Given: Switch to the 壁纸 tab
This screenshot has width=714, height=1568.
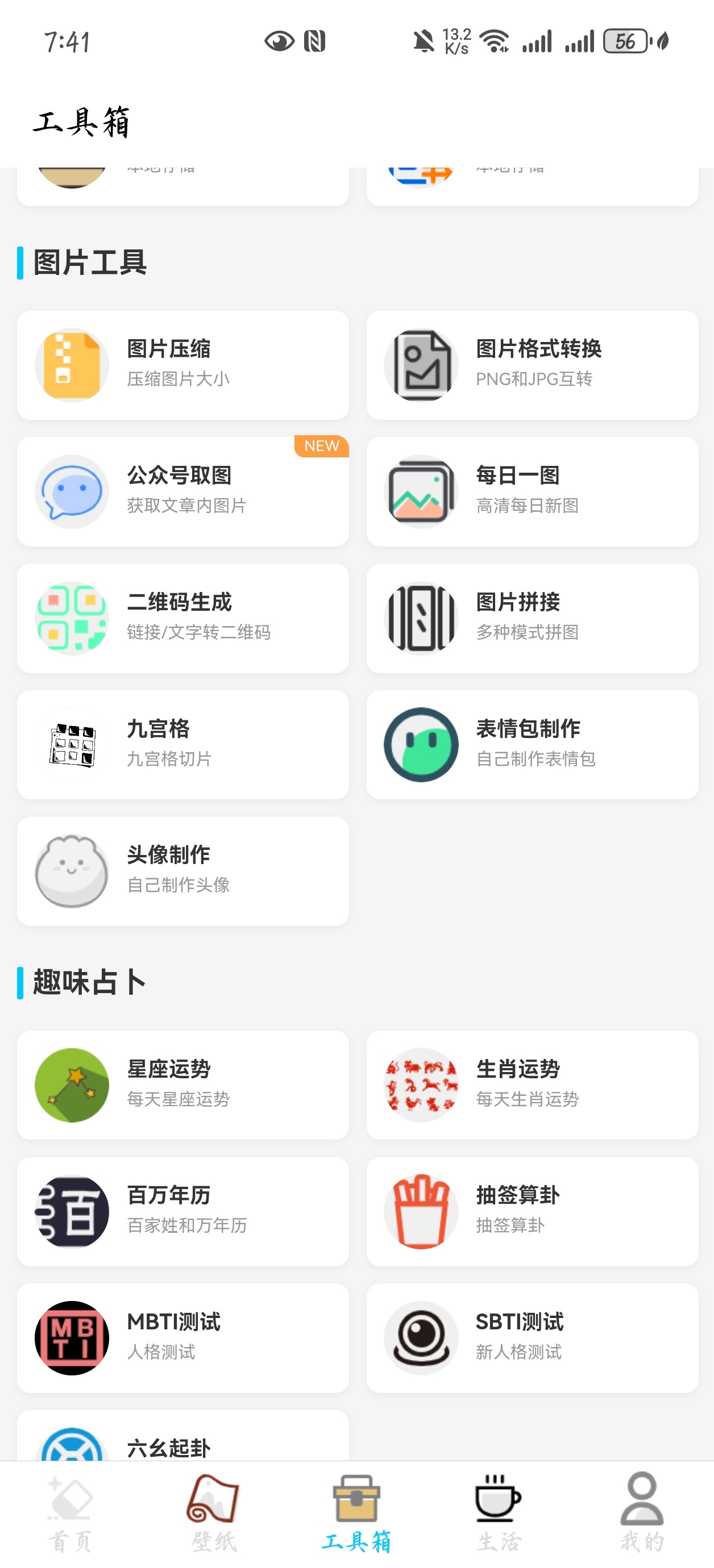Looking at the screenshot, I should click(214, 1513).
